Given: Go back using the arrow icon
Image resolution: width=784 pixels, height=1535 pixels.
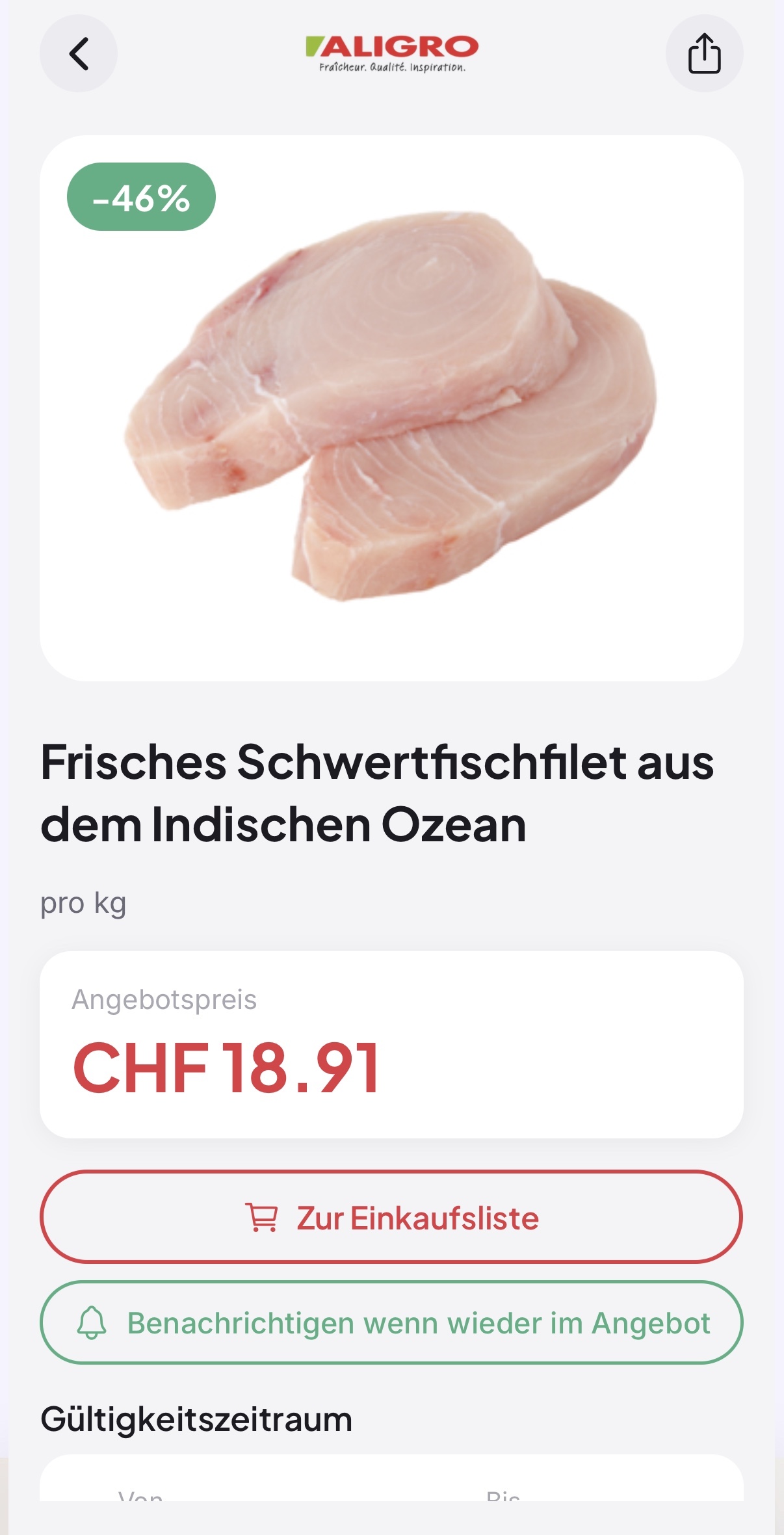Looking at the screenshot, I should [79, 53].
